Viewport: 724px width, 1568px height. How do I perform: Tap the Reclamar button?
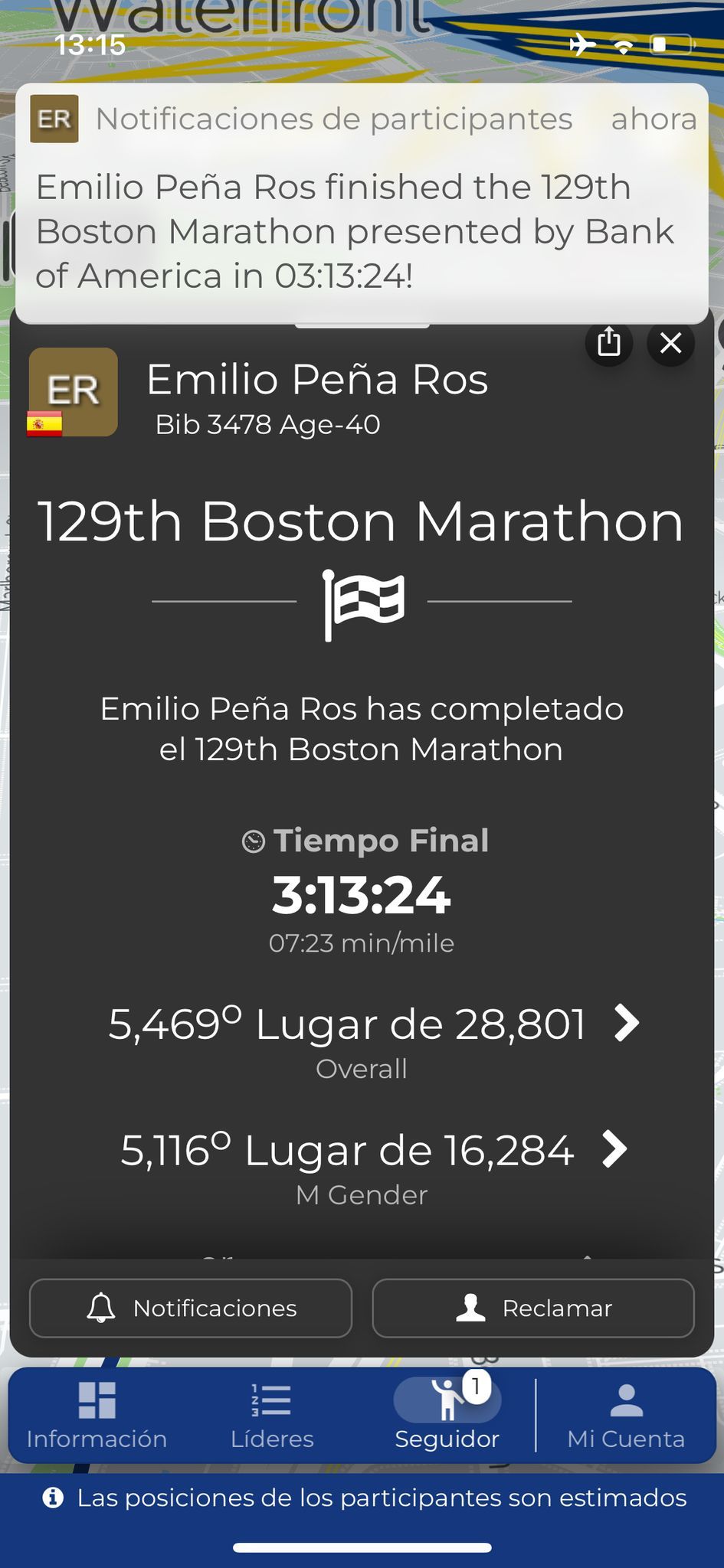533,1308
